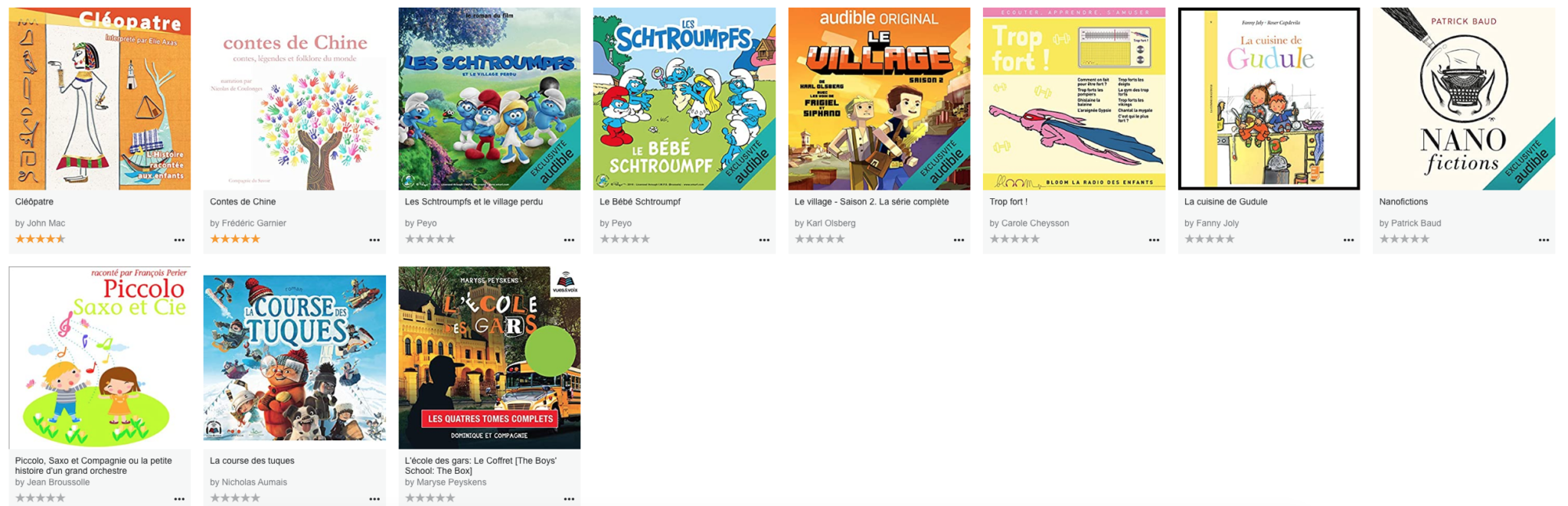This screenshot has height=506, width=1568.
Task: Open Le Bébé Schtroumpf cover
Action: 684,99
